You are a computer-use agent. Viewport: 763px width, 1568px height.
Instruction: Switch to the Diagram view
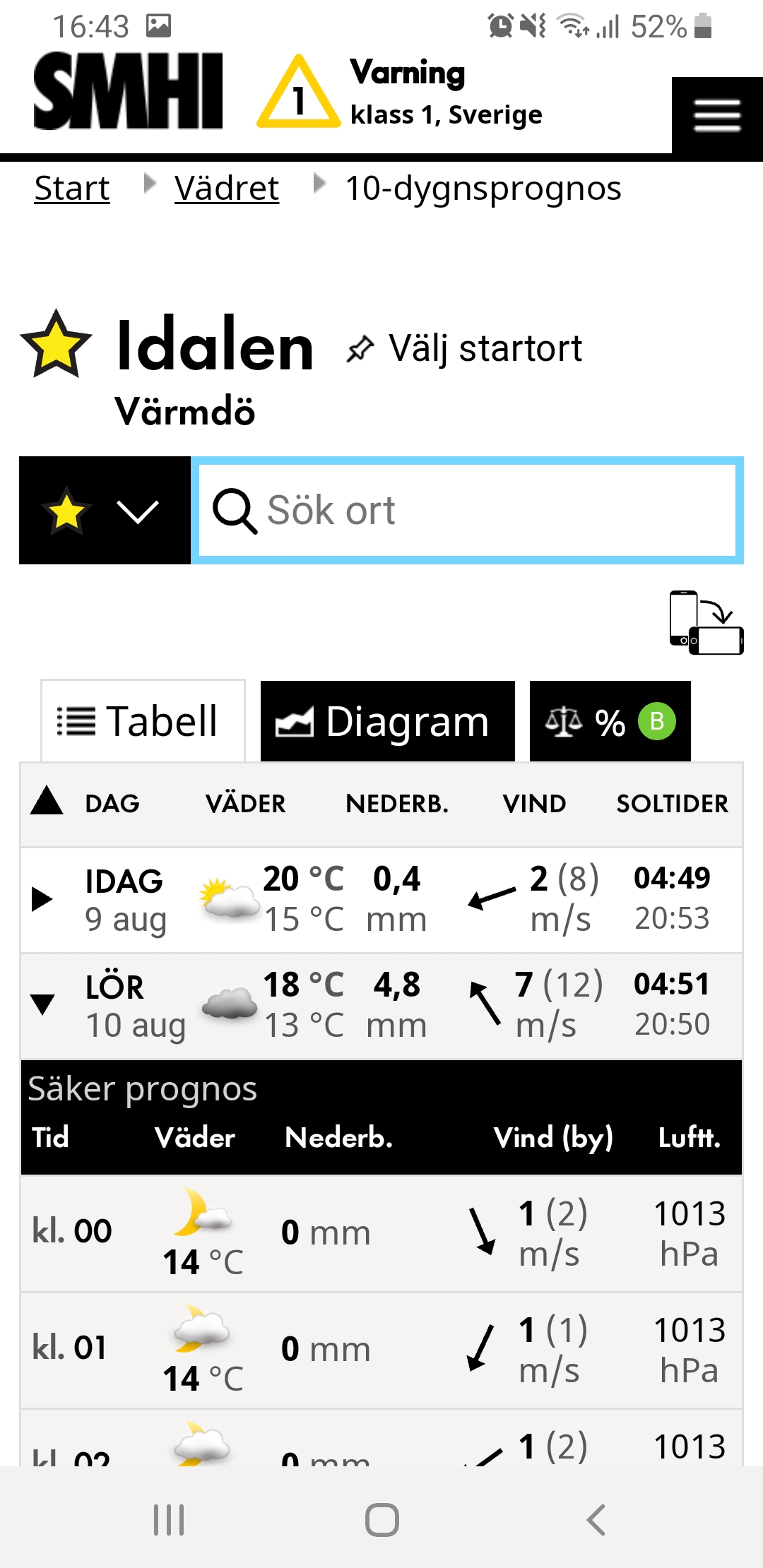coord(387,721)
